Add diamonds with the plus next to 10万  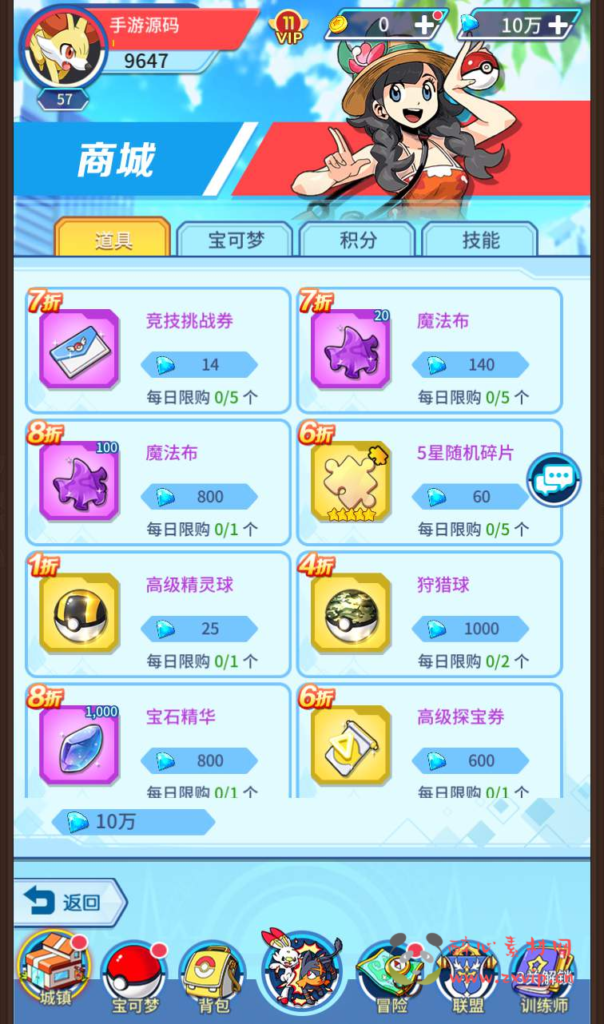(x=565, y=25)
